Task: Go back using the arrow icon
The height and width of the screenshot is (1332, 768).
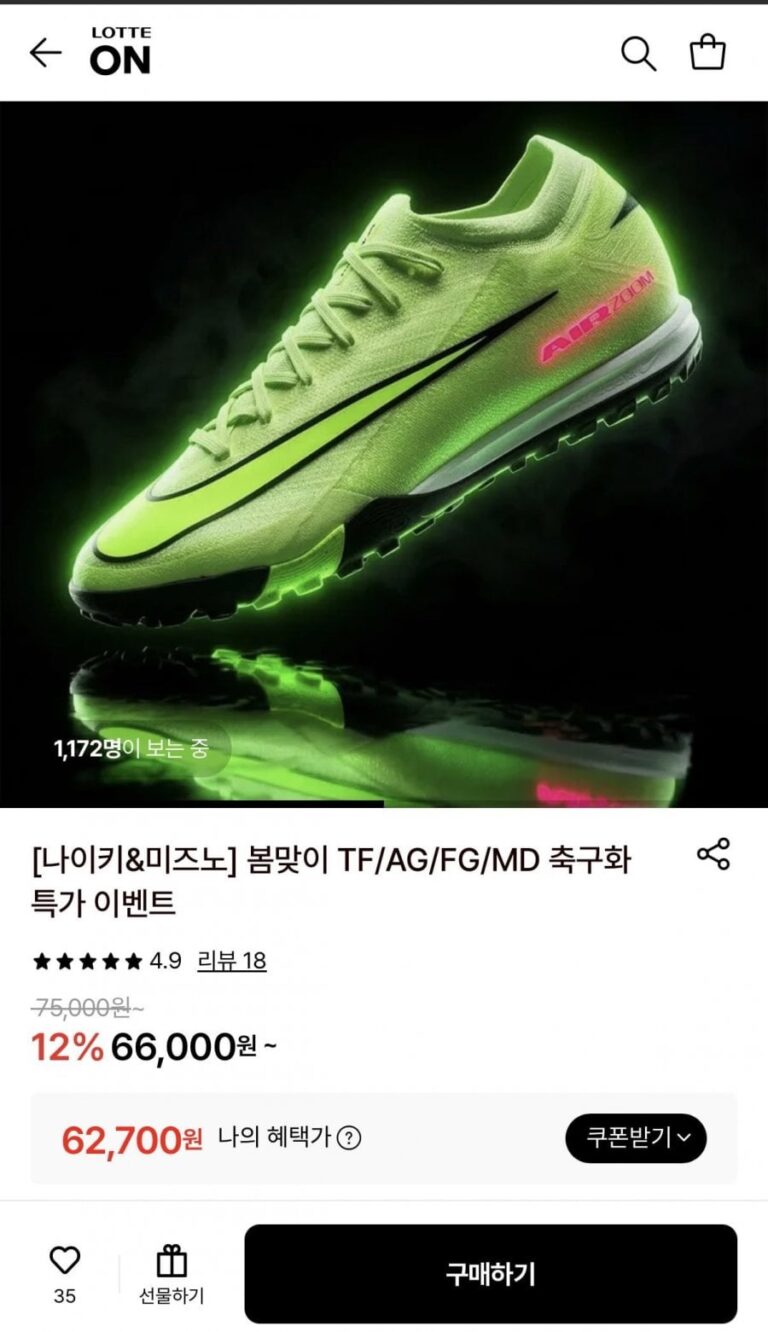Action: click(x=46, y=53)
